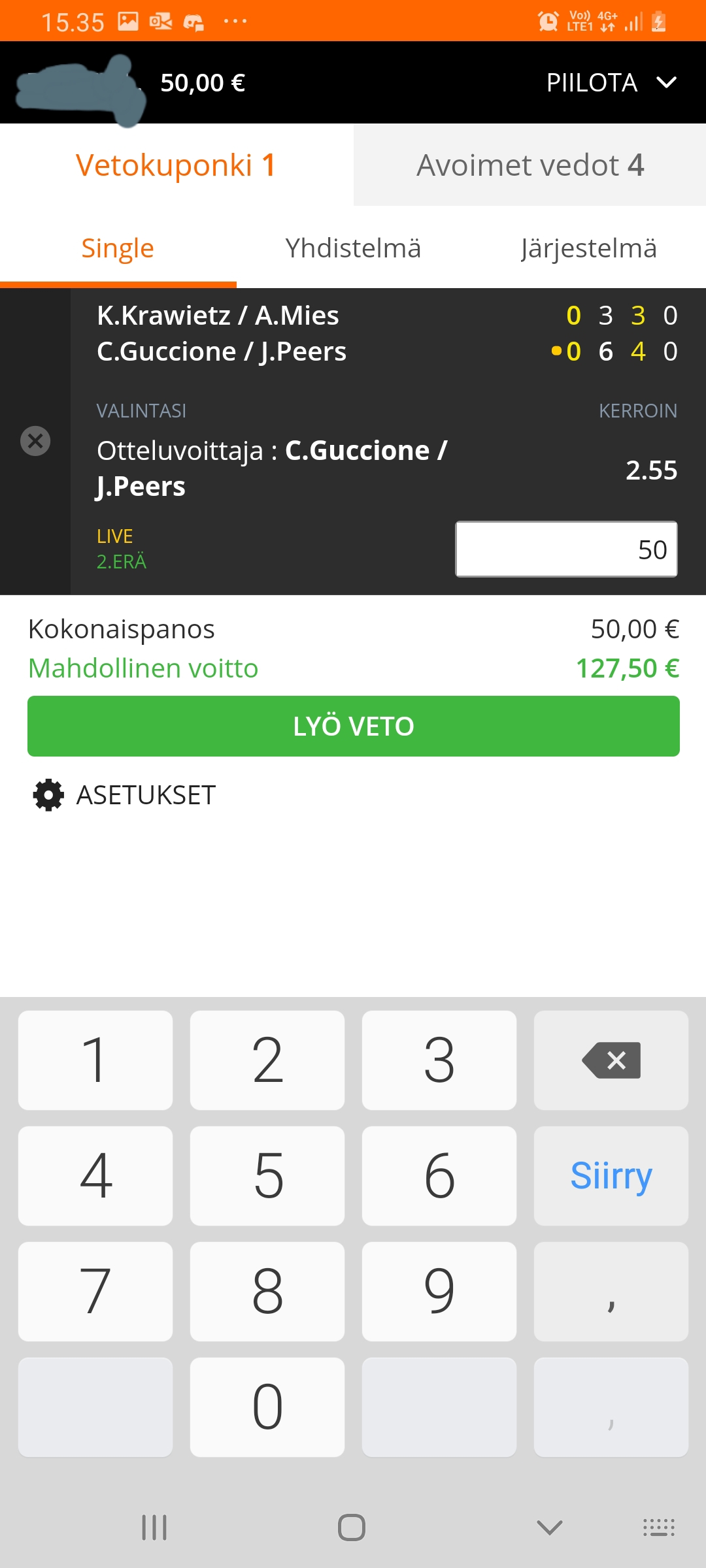Select the Single bet type
706x1568 pixels.
point(118,248)
